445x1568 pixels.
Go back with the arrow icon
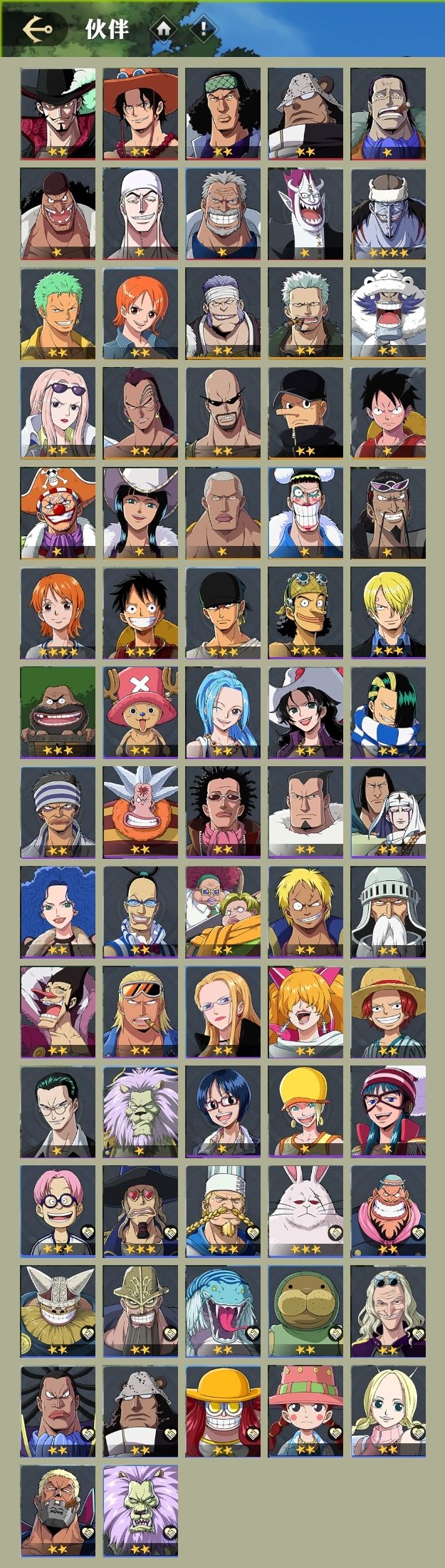(37, 29)
